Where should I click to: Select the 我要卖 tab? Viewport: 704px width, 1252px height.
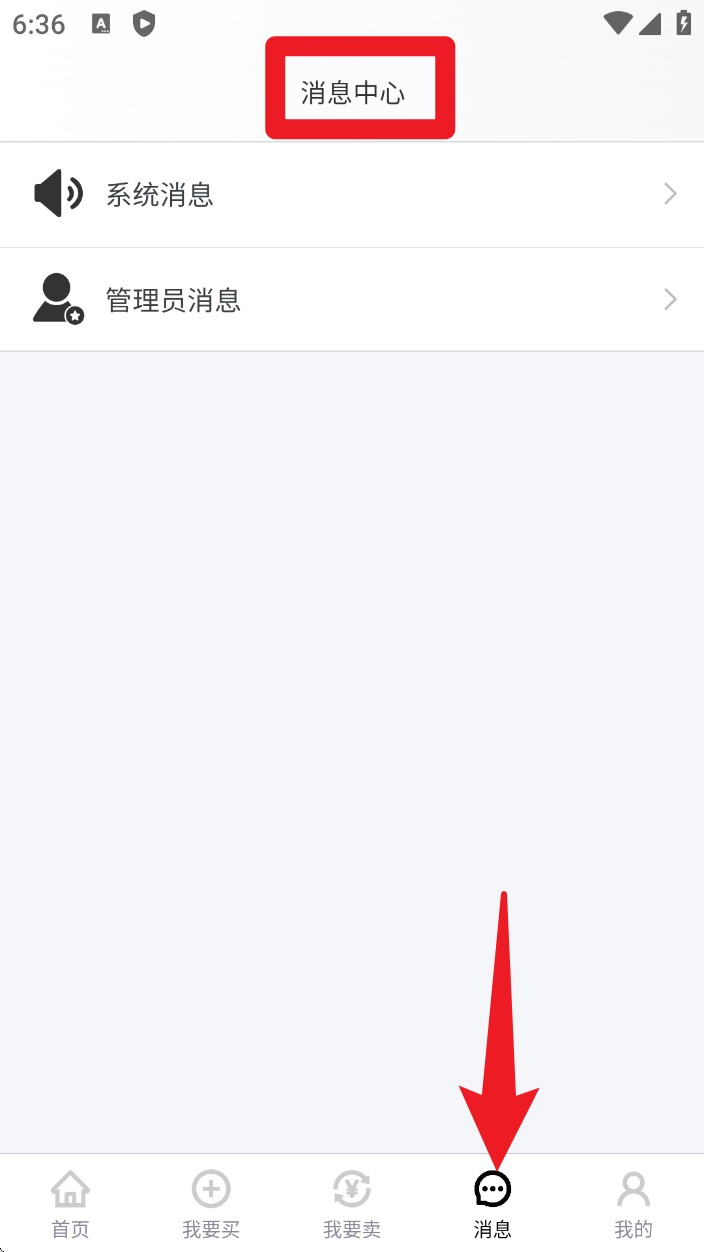tap(352, 1204)
